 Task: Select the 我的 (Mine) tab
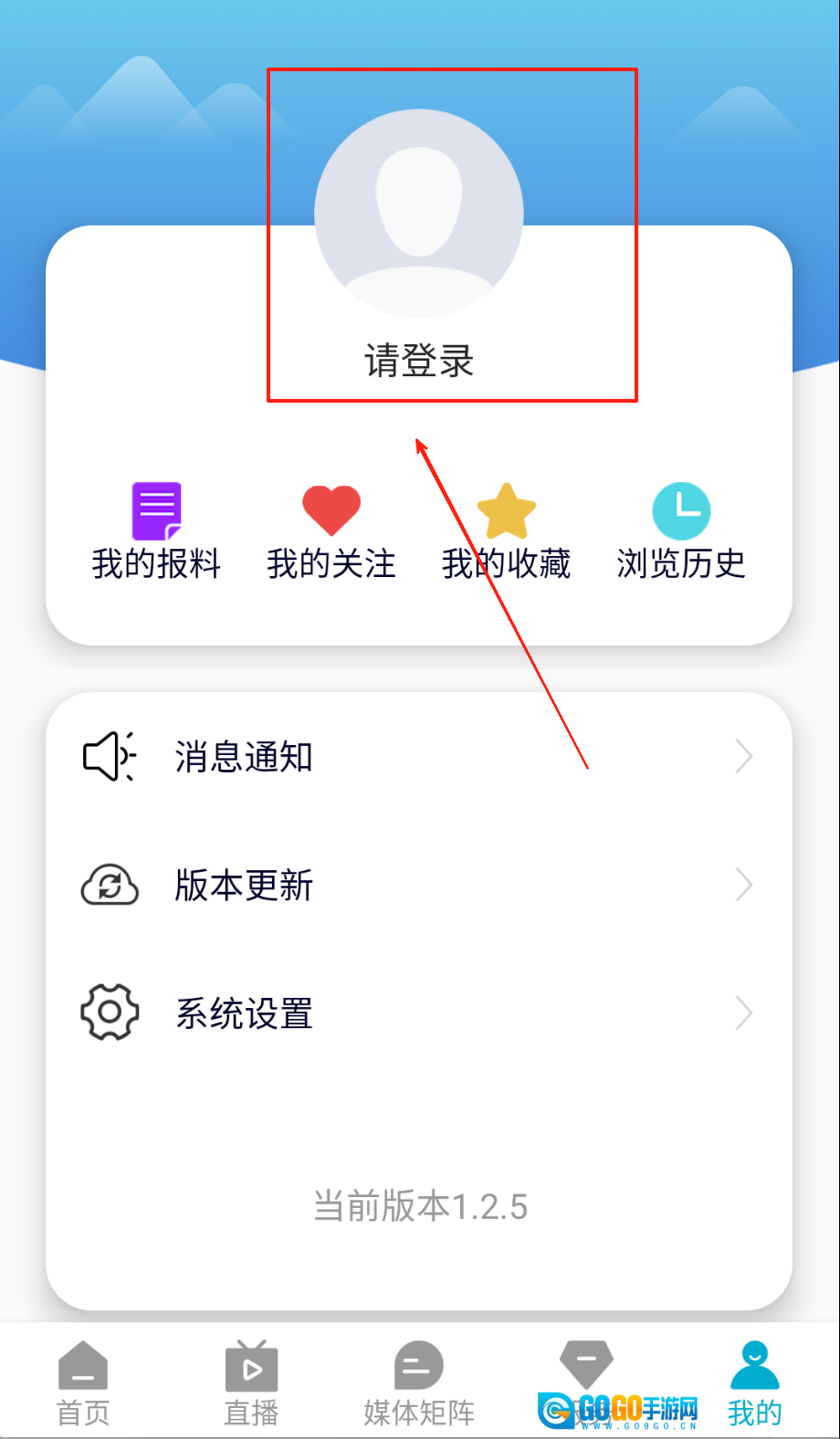(754, 1382)
